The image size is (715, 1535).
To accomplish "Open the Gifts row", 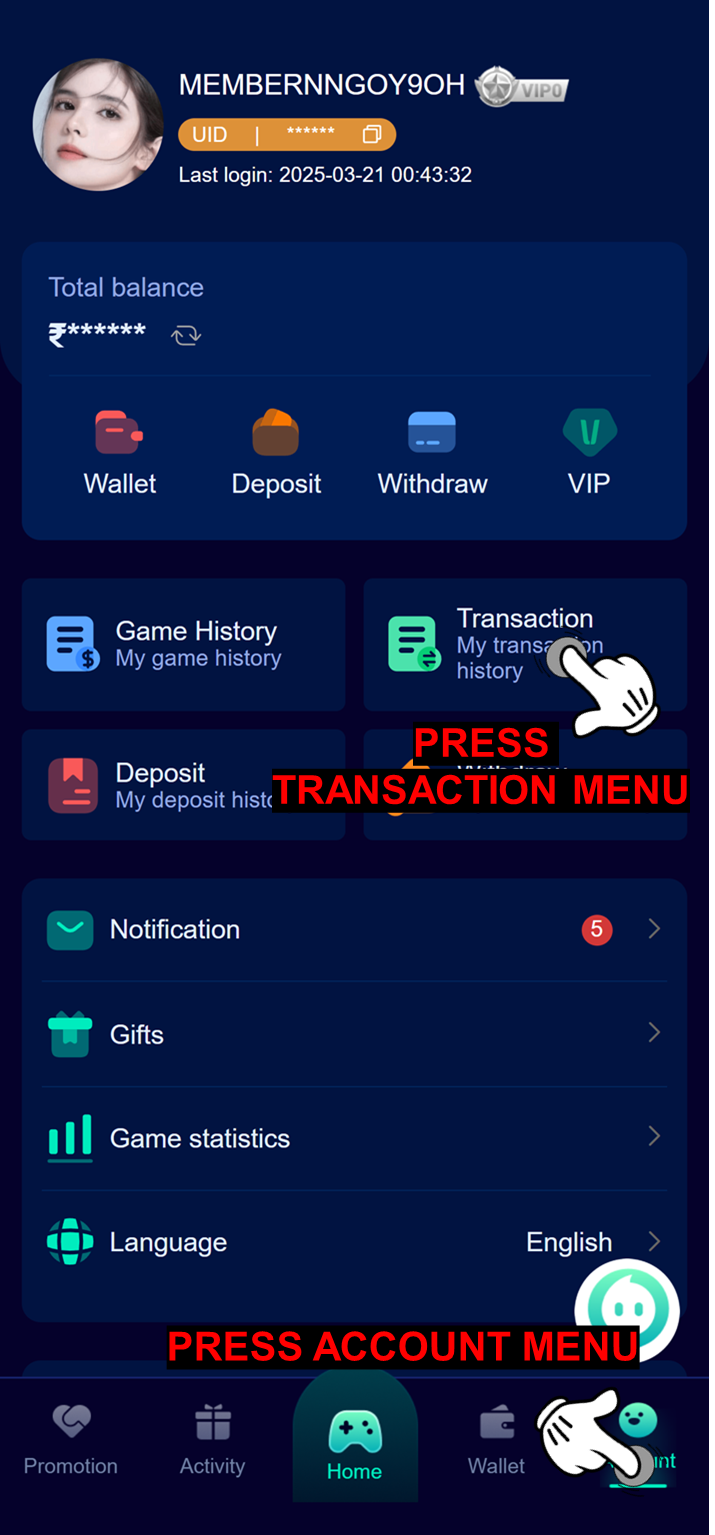I will 354,1034.
